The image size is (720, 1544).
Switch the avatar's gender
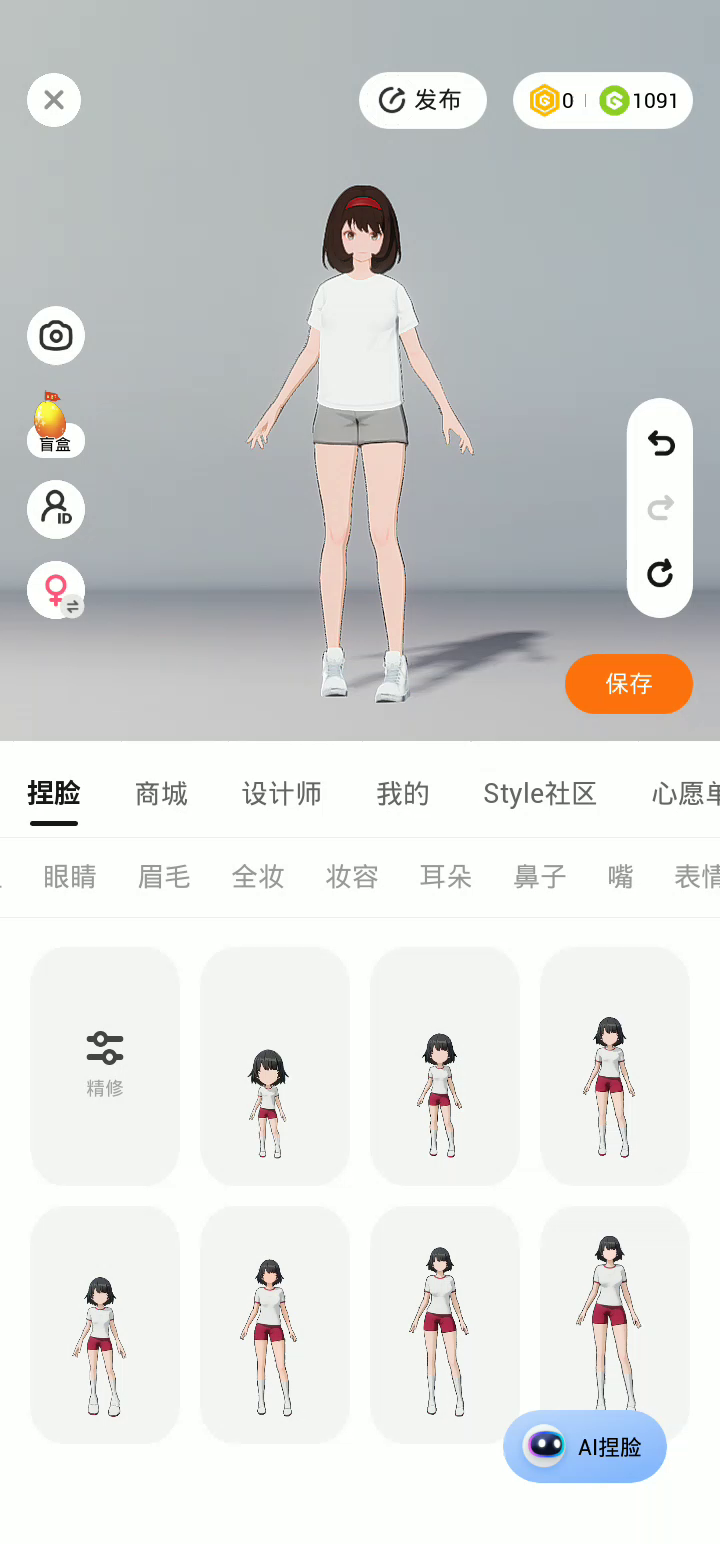pyautogui.click(x=56, y=590)
